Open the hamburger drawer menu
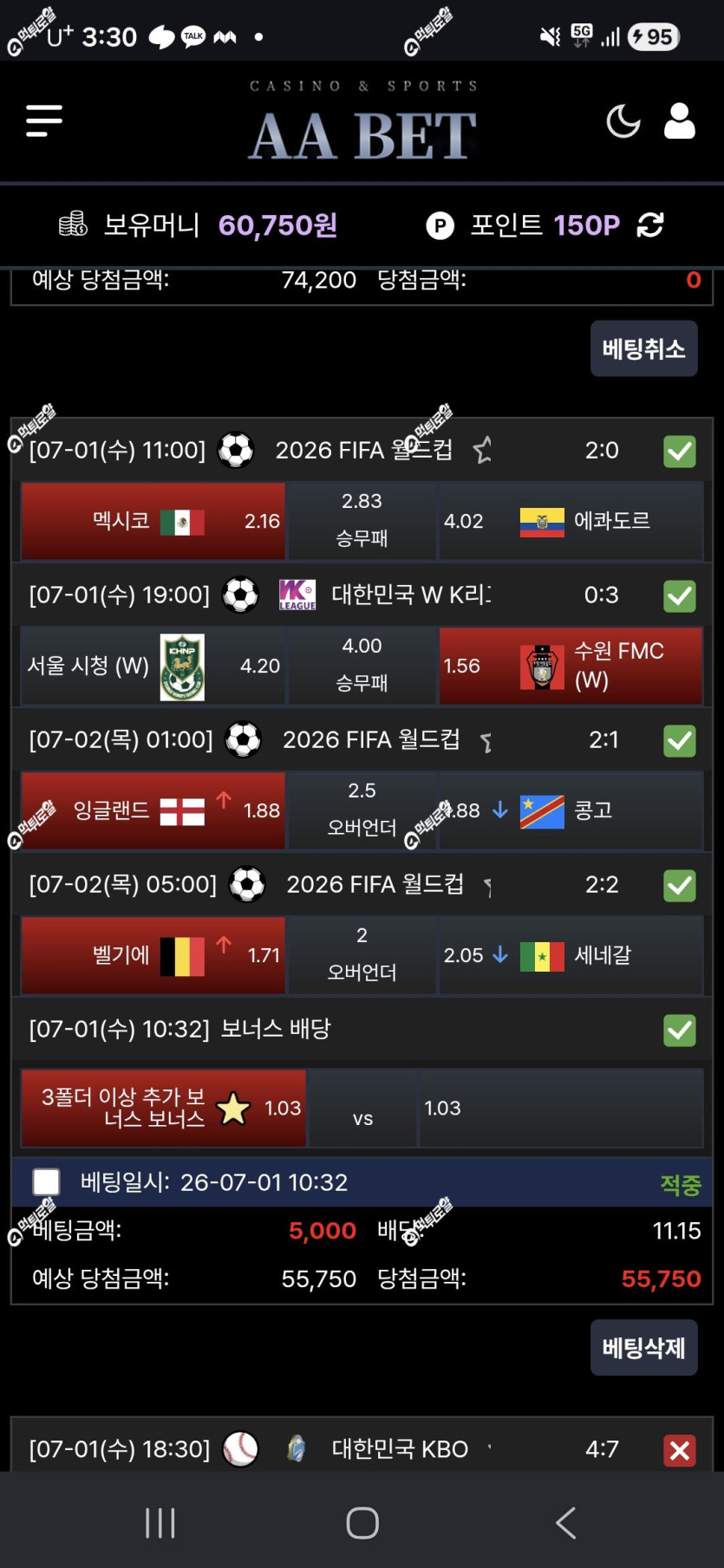Viewport: 724px width, 1568px height. [43, 120]
